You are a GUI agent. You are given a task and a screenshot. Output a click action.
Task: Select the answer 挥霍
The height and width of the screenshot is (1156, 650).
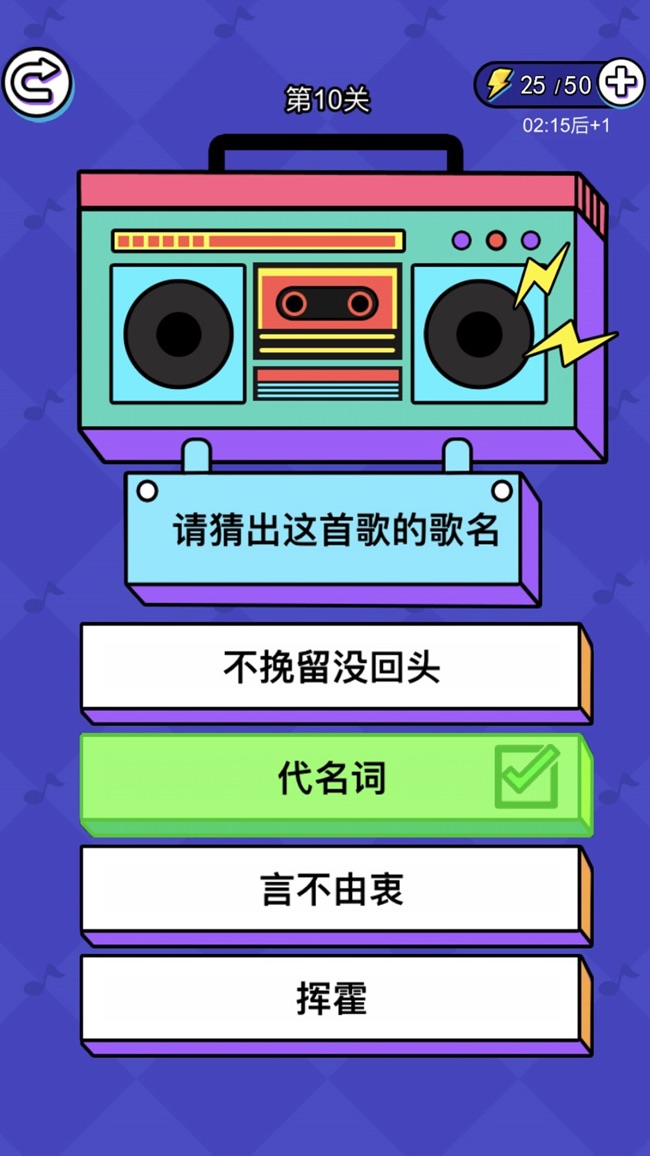click(331, 999)
